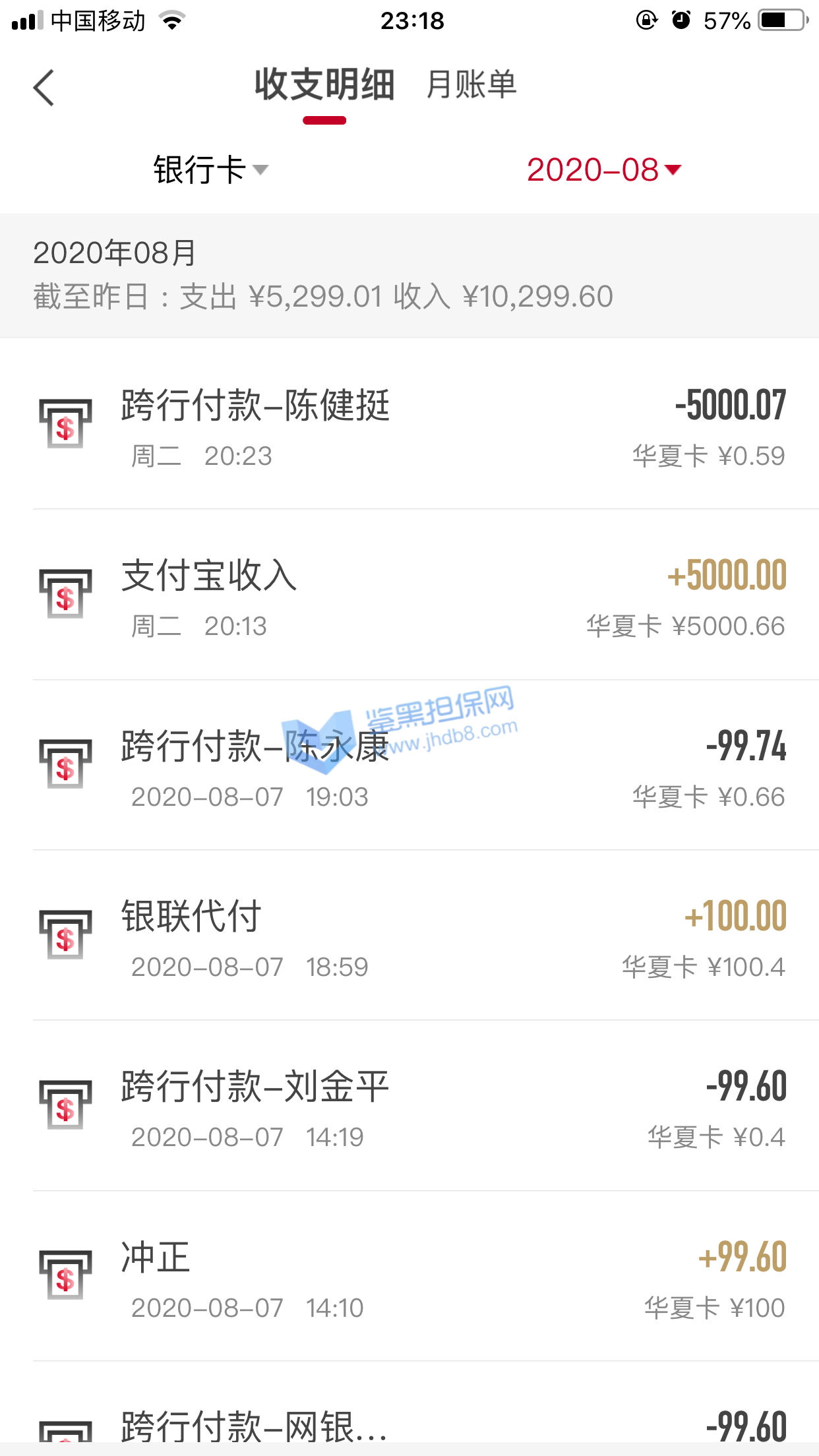Go back using the top-left arrow

[x=44, y=88]
